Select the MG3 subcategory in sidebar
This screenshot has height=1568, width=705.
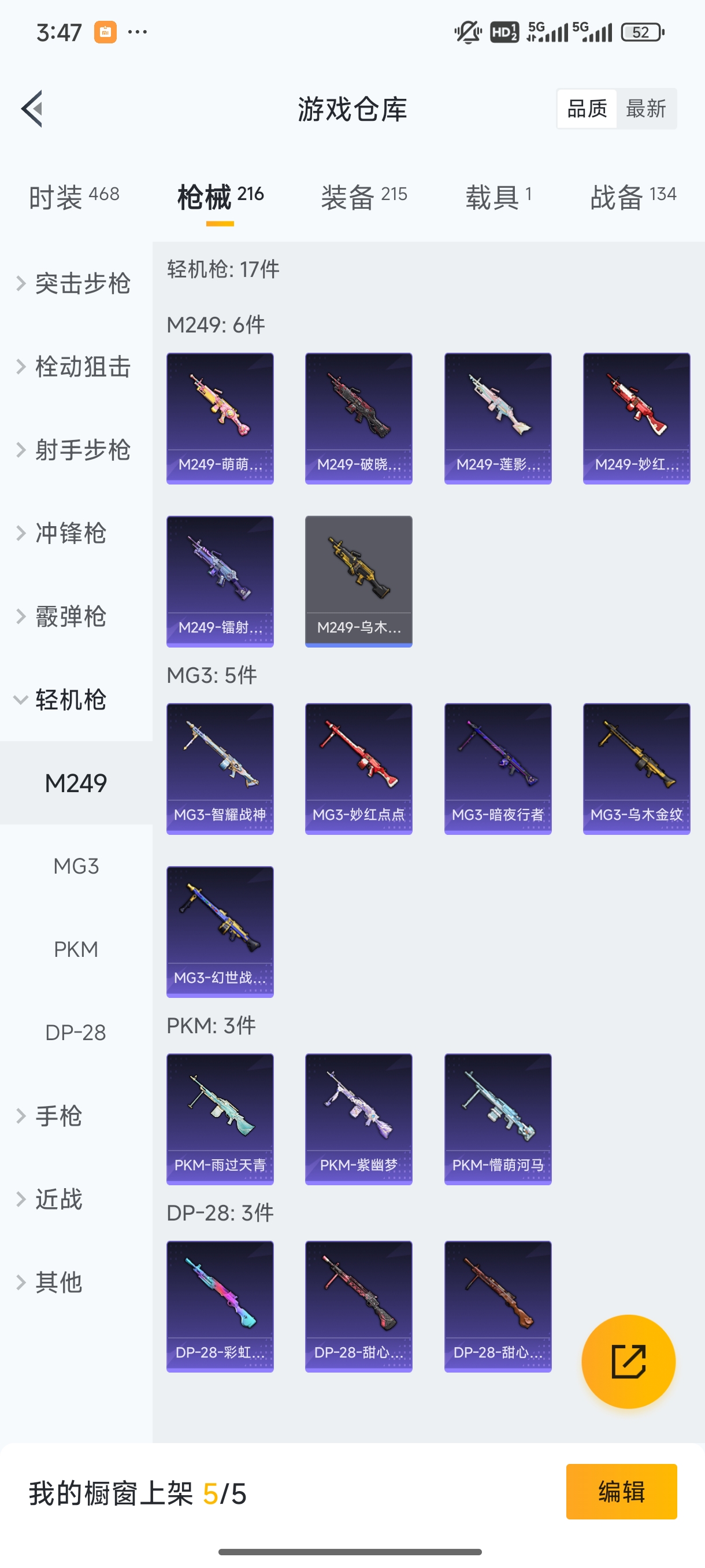pyautogui.click(x=76, y=866)
